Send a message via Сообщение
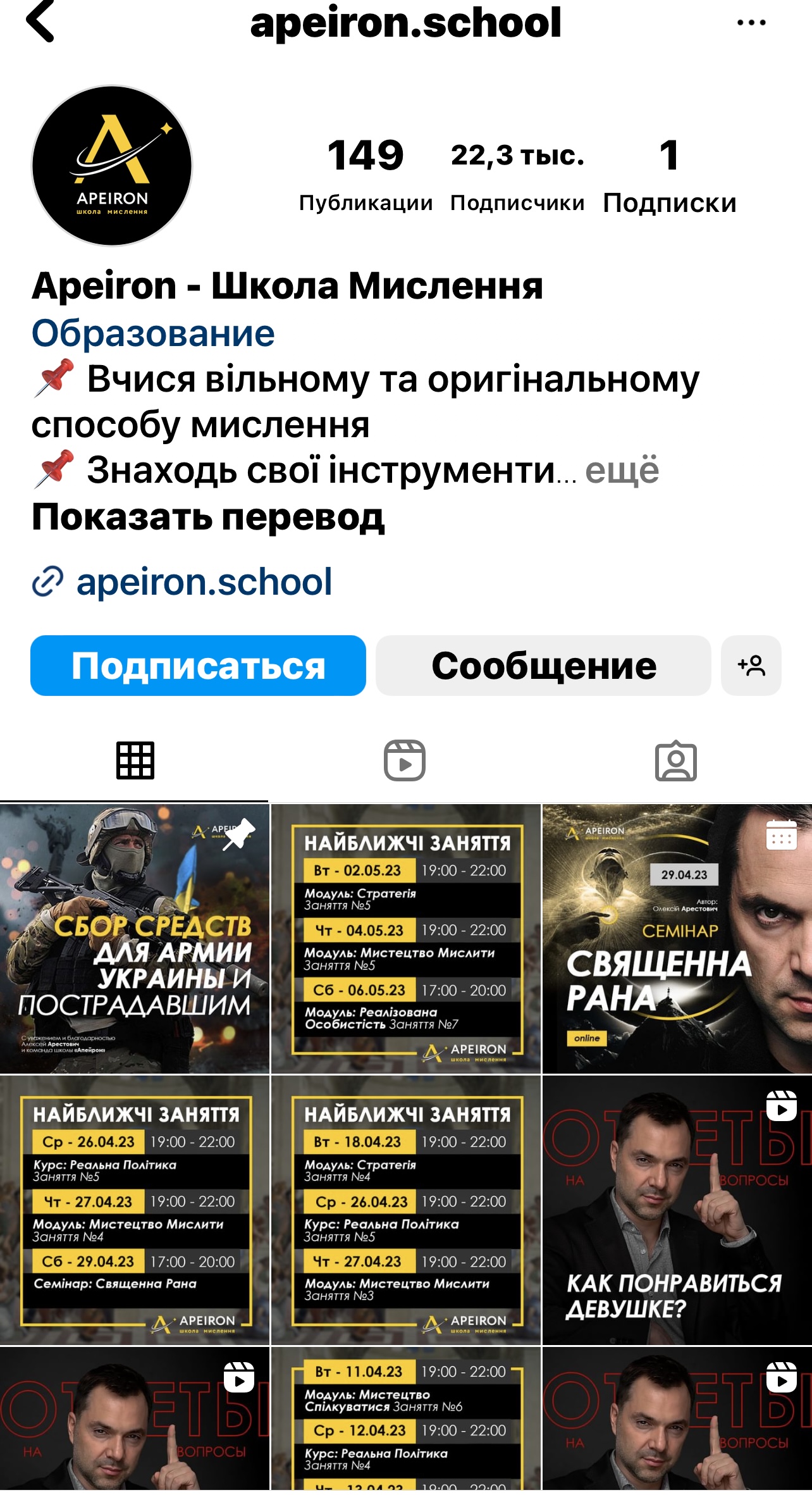This screenshot has height=1495, width=812. (x=543, y=666)
